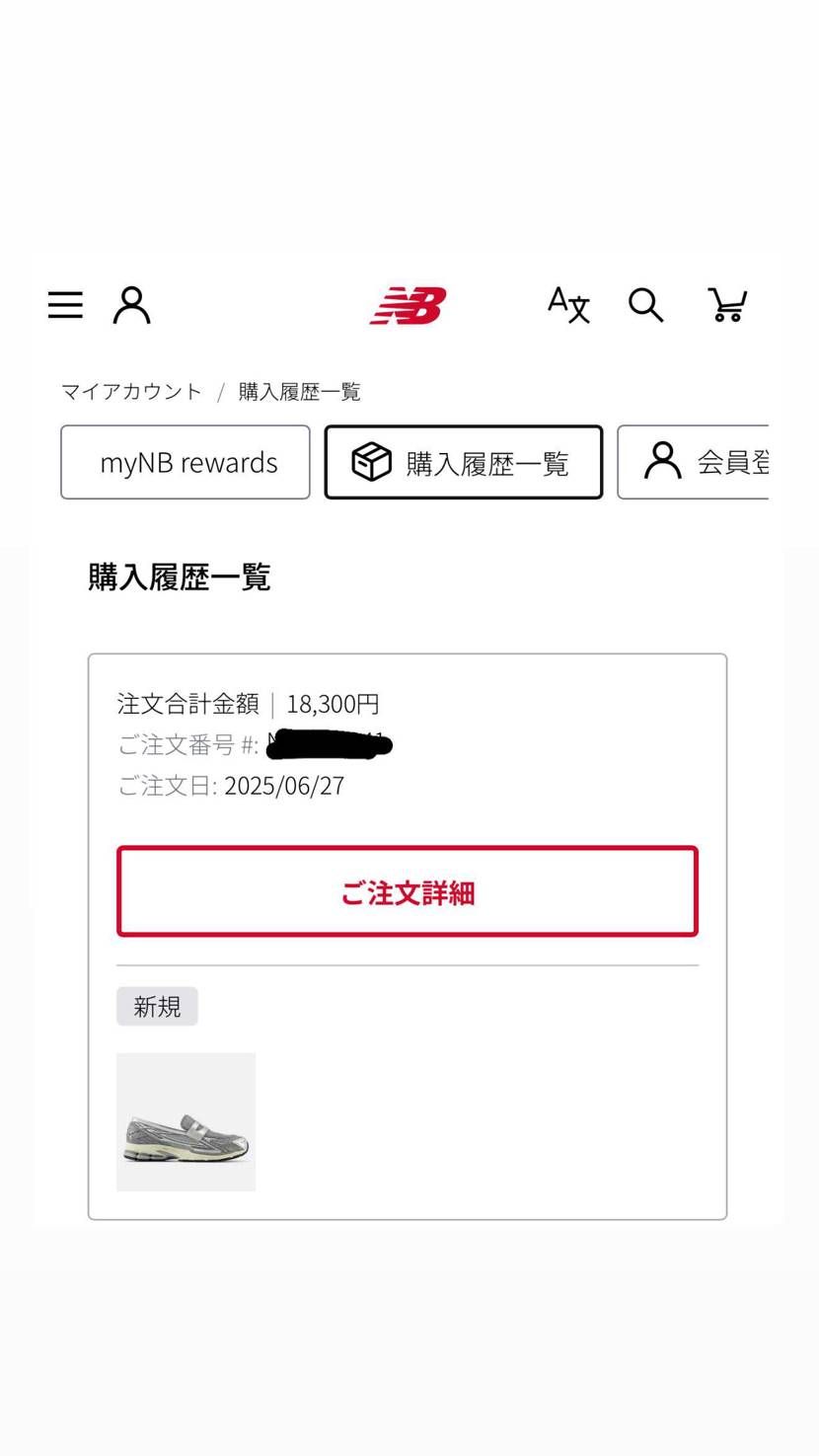Open マイアカウント from the breadcrumb
Image resolution: width=819 pixels, height=1456 pixels.
(x=130, y=392)
